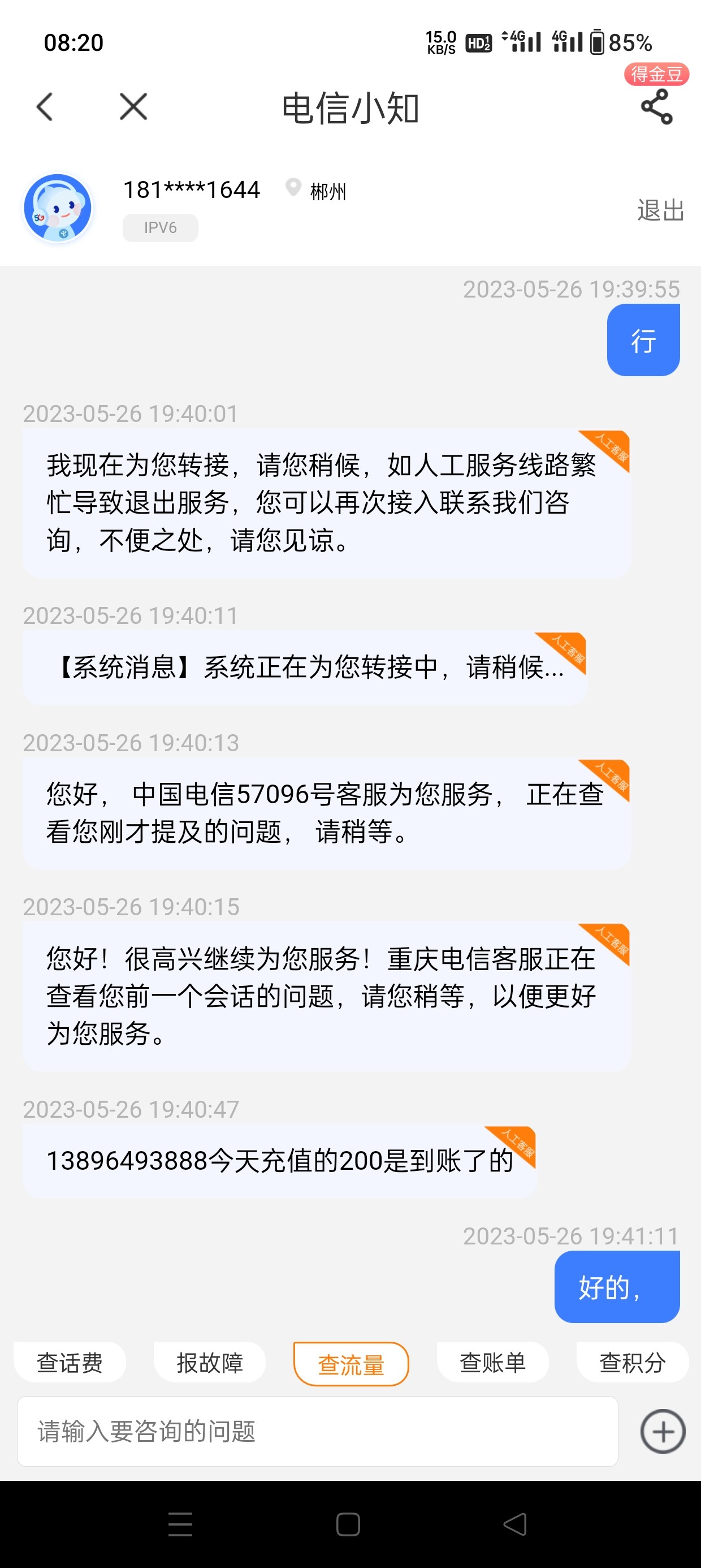Tap the customer service avatar
The image size is (701, 1568).
(58, 208)
